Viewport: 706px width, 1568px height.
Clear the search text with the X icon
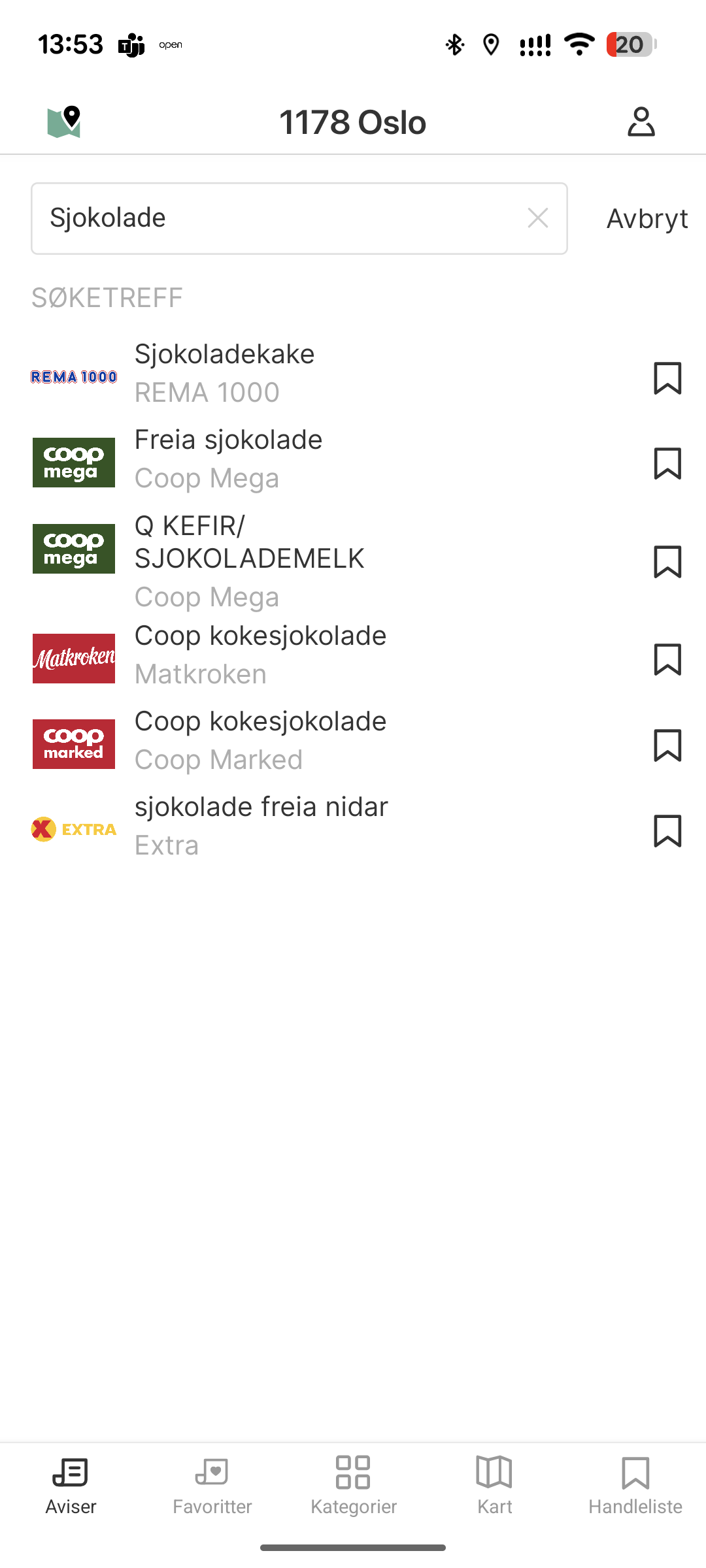click(537, 218)
